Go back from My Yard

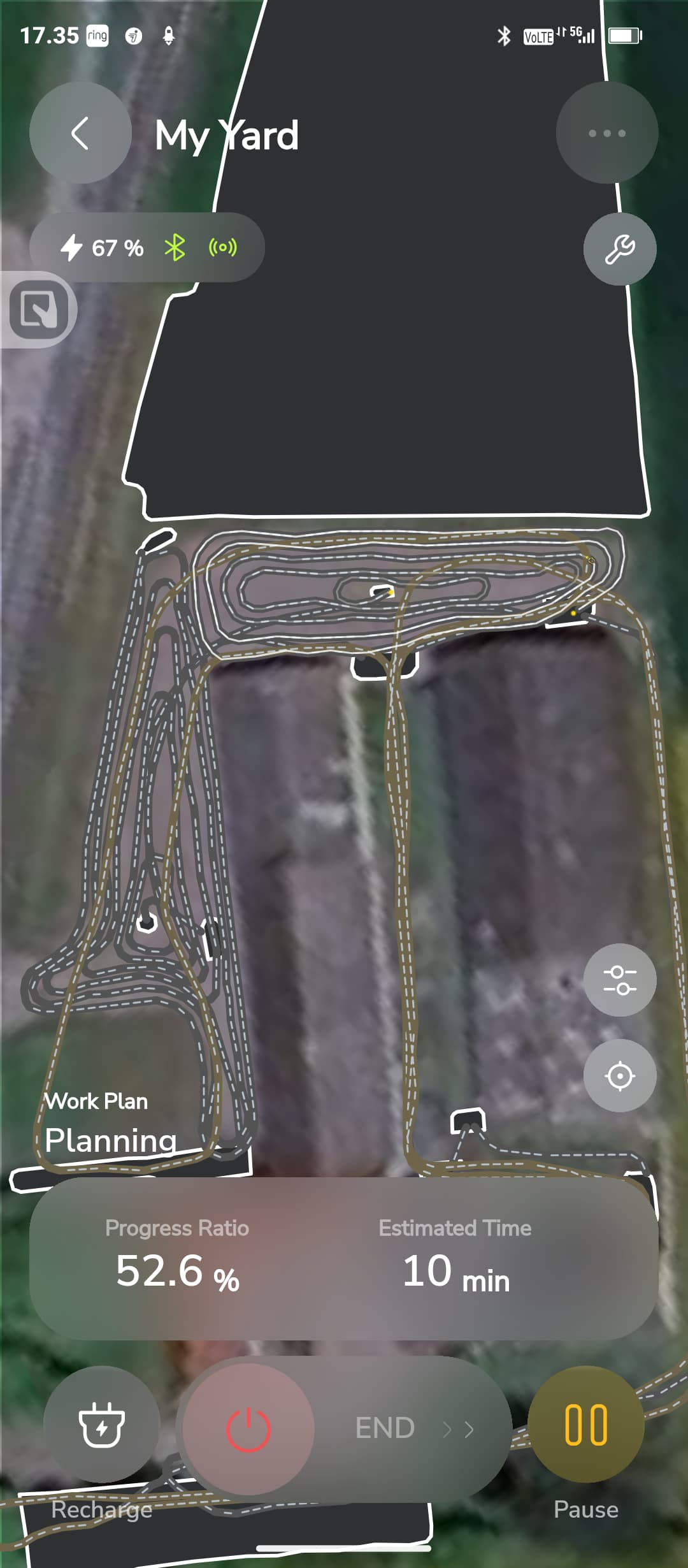click(80, 133)
